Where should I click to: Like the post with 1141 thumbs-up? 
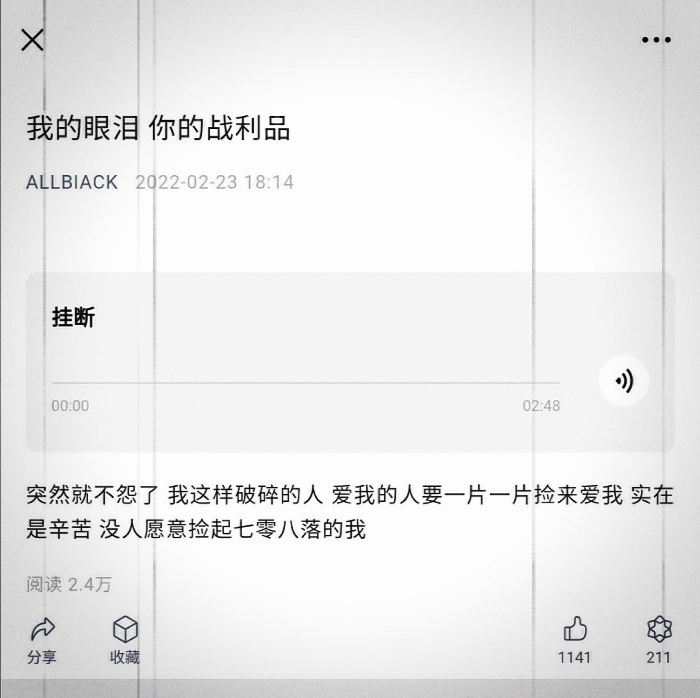(575, 639)
